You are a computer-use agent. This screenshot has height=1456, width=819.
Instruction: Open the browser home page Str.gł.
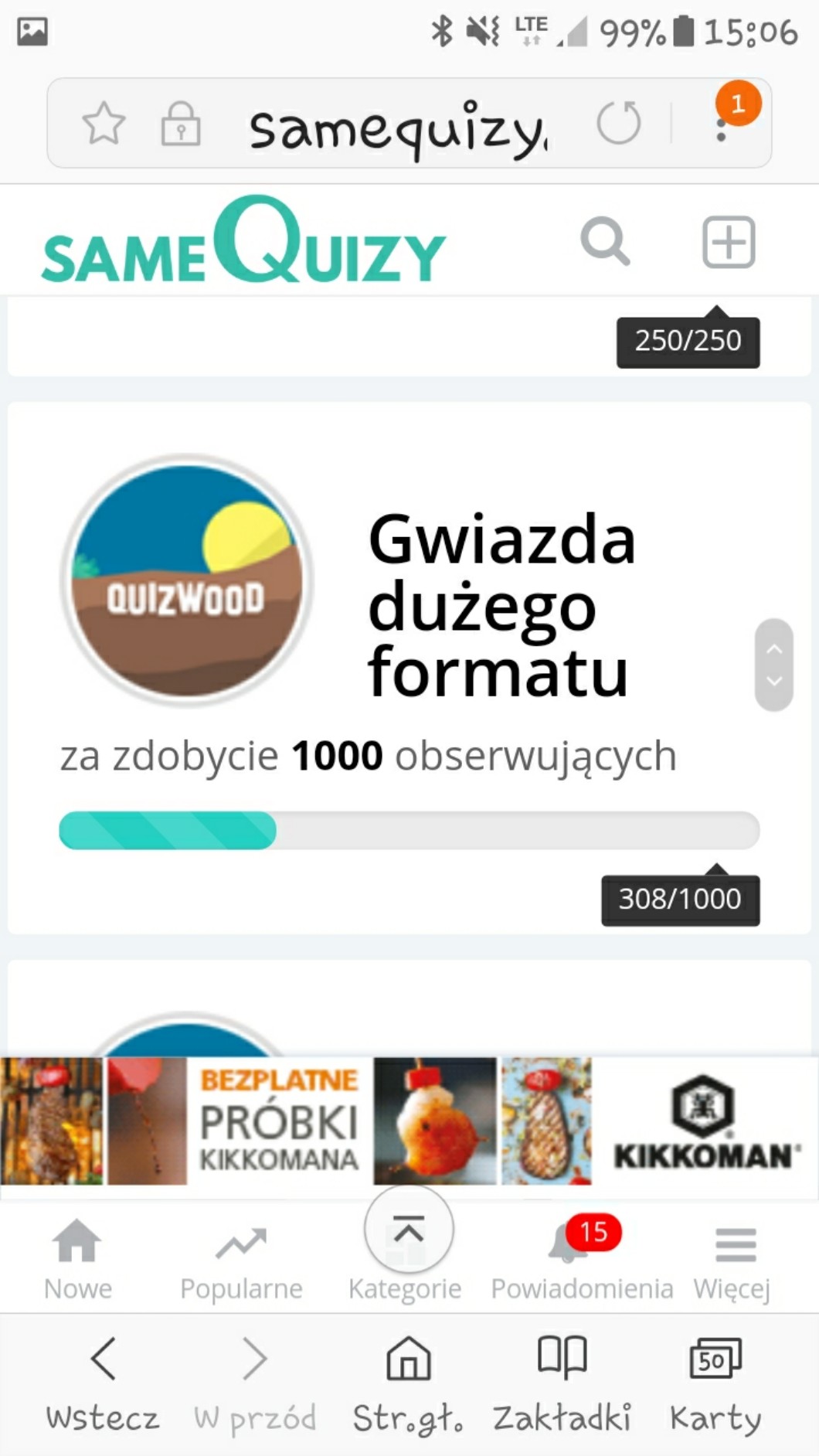408,1382
